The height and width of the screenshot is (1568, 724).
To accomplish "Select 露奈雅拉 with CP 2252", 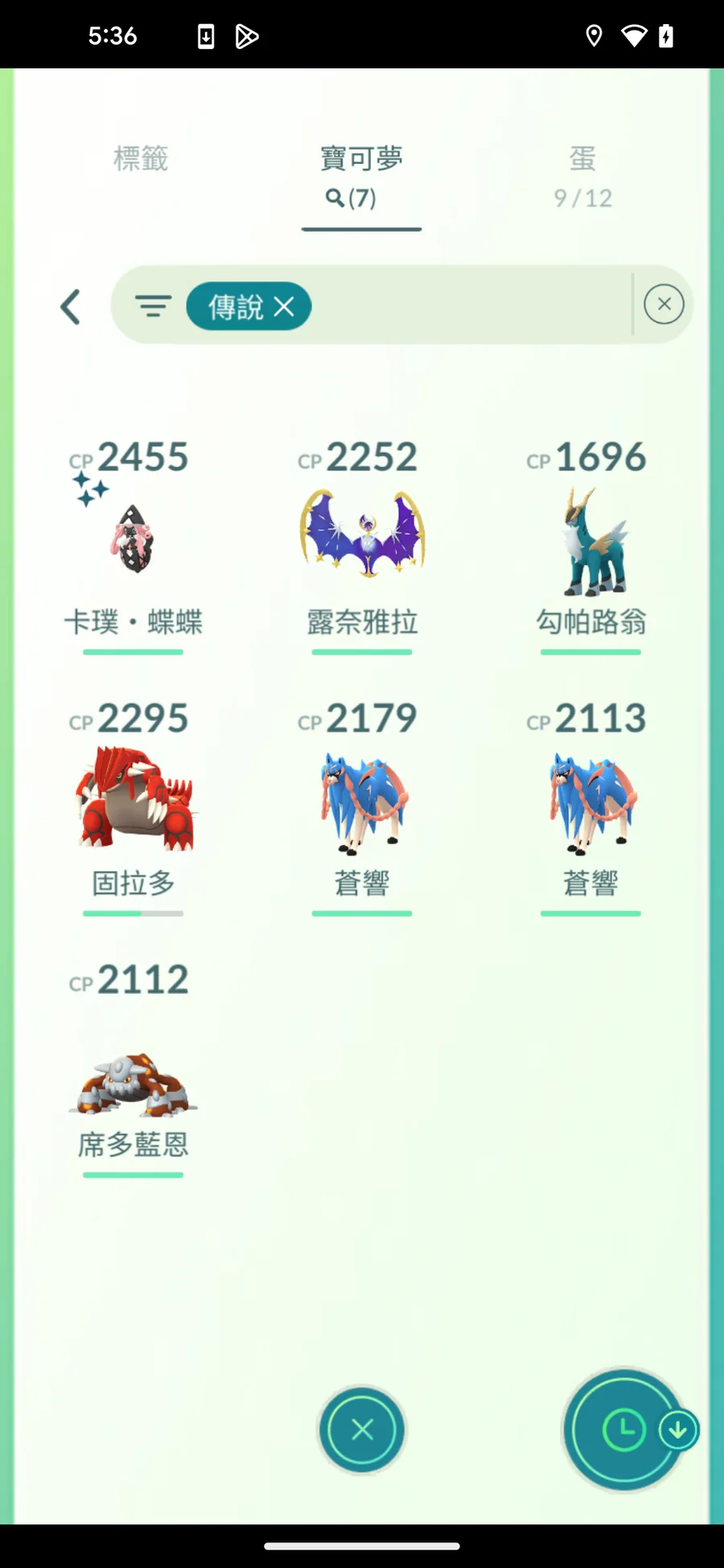I will coord(362,536).
